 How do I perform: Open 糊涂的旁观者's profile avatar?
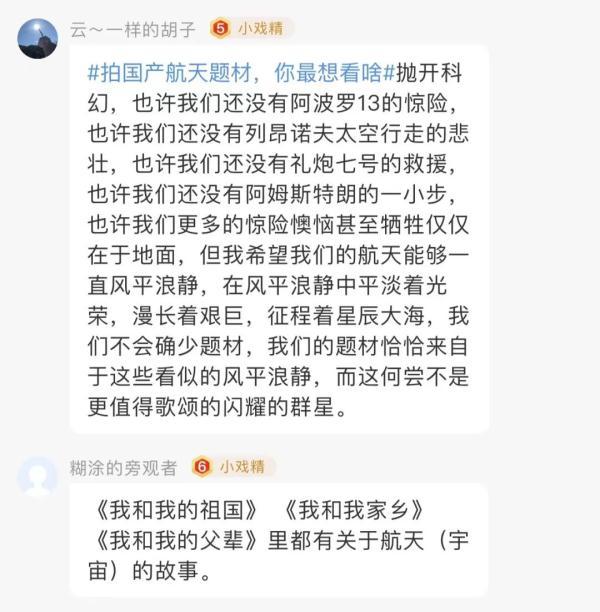coord(37,476)
